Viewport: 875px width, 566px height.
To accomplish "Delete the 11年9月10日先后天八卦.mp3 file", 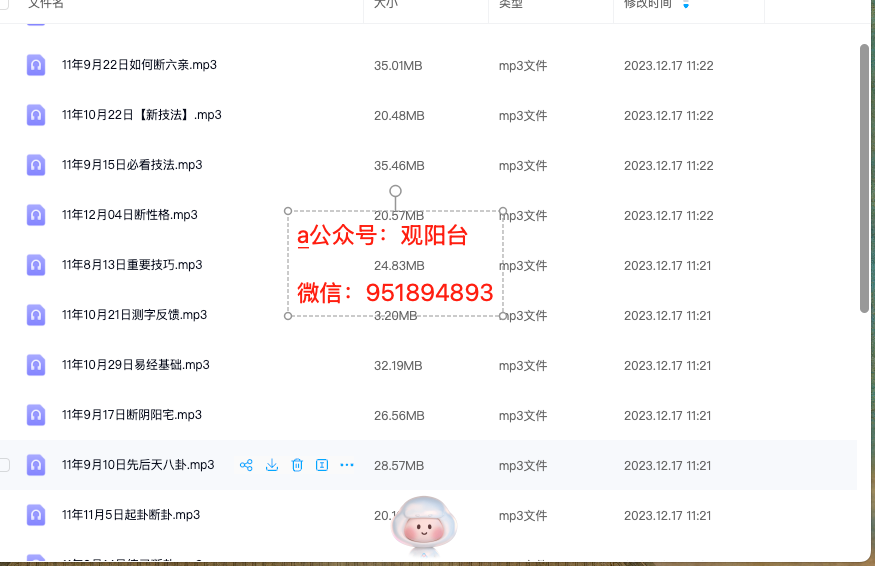I will click(x=297, y=465).
